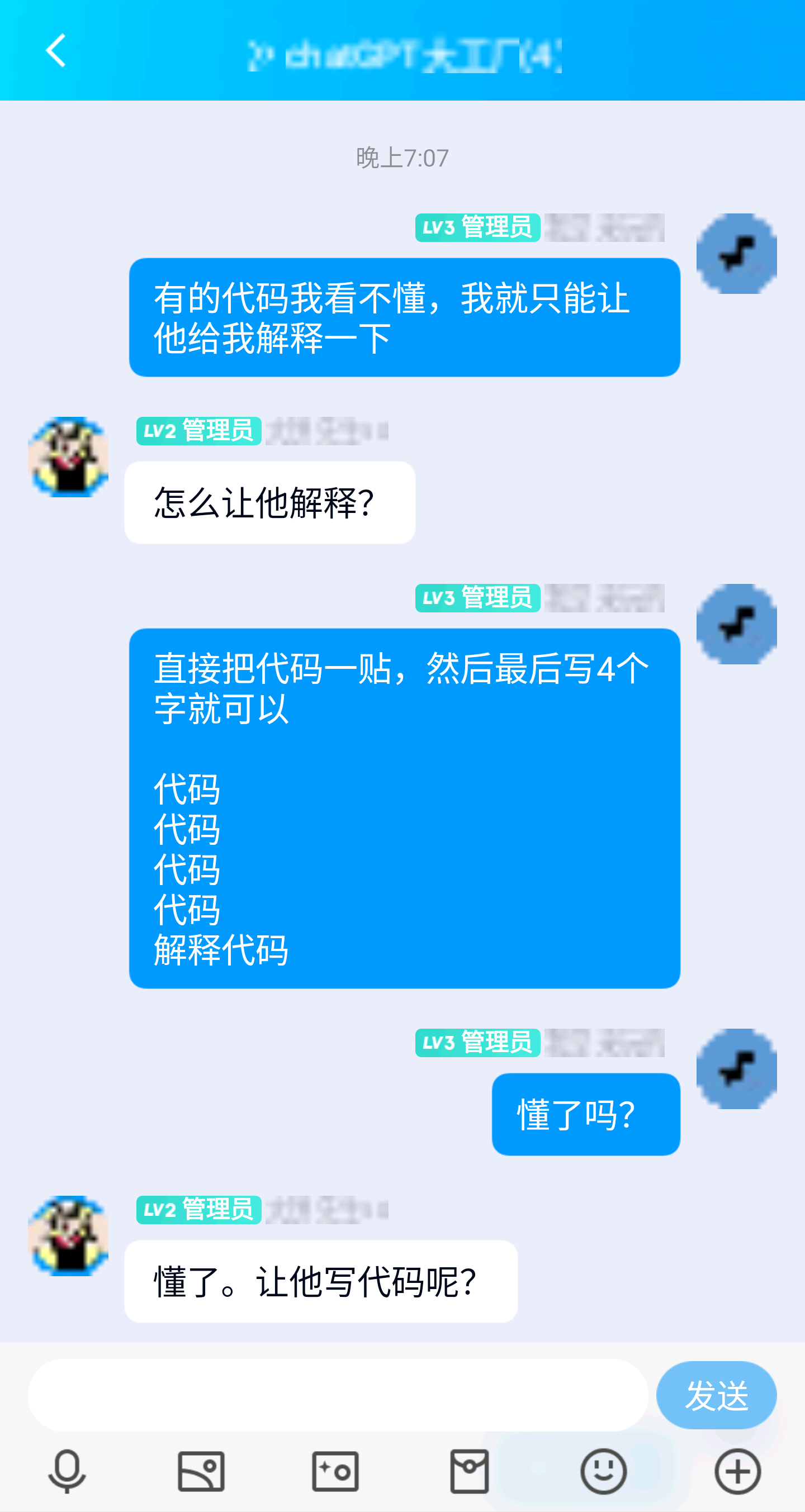Open the LV2 admin's avatar above 怎么让他解释

(68, 457)
